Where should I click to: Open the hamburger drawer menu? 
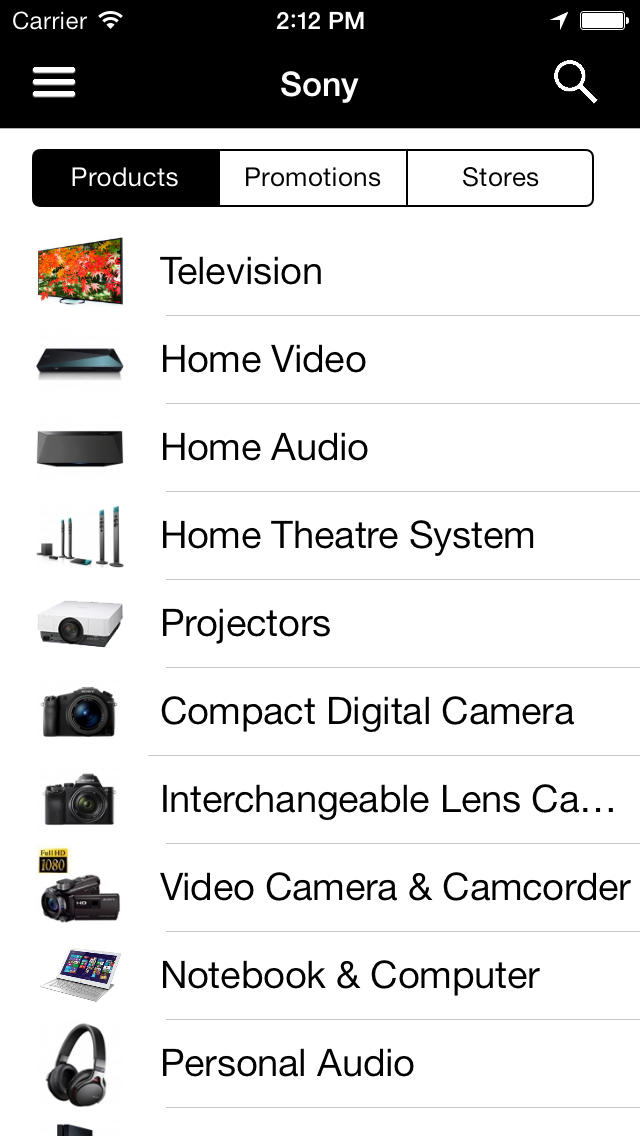click(x=54, y=83)
